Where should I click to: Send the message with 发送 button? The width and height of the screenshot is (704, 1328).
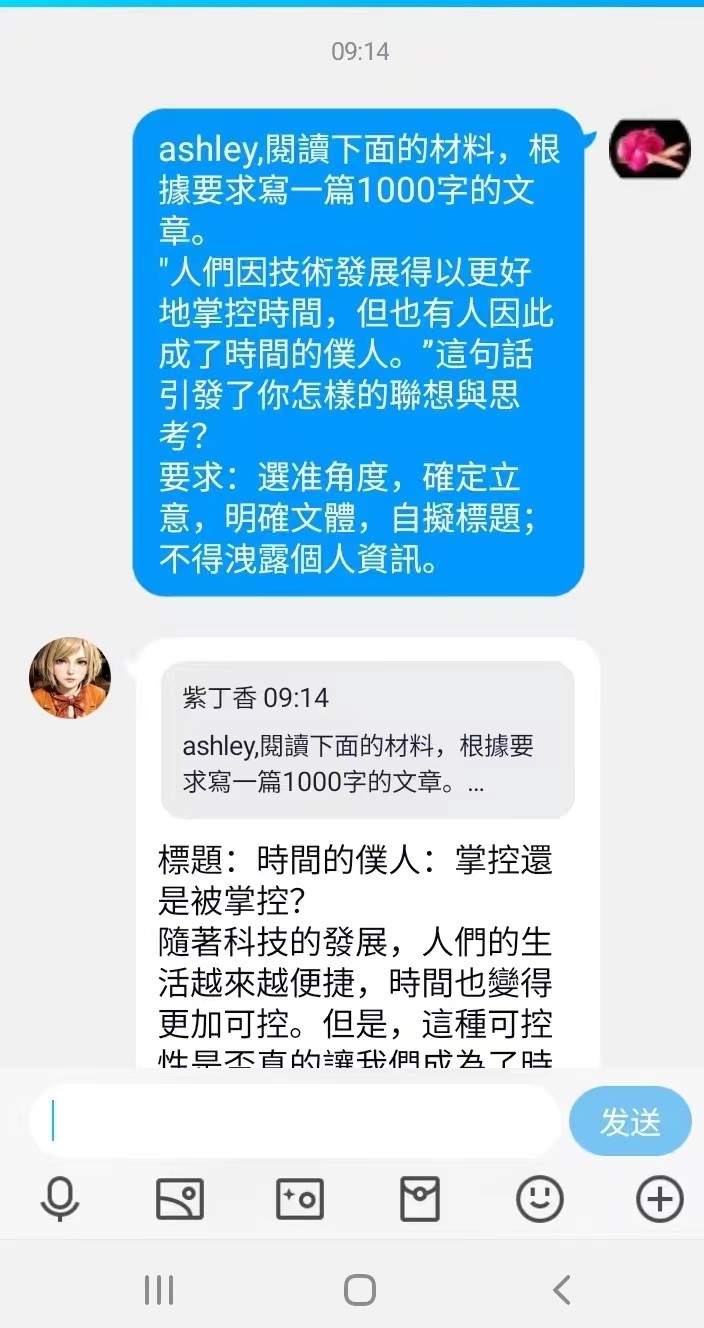pos(630,1121)
